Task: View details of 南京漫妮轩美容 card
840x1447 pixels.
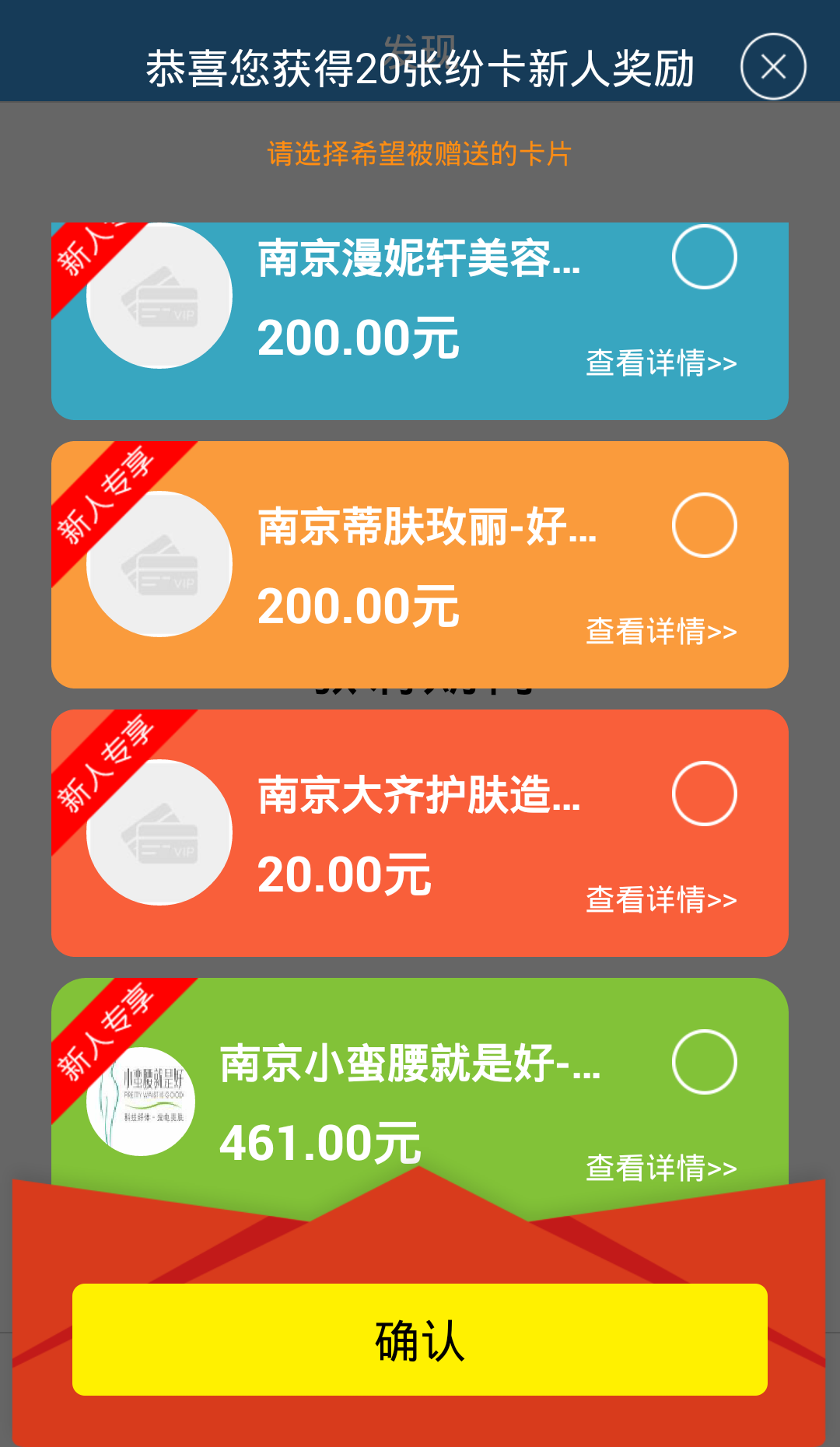Action: click(x=660, y=363)
